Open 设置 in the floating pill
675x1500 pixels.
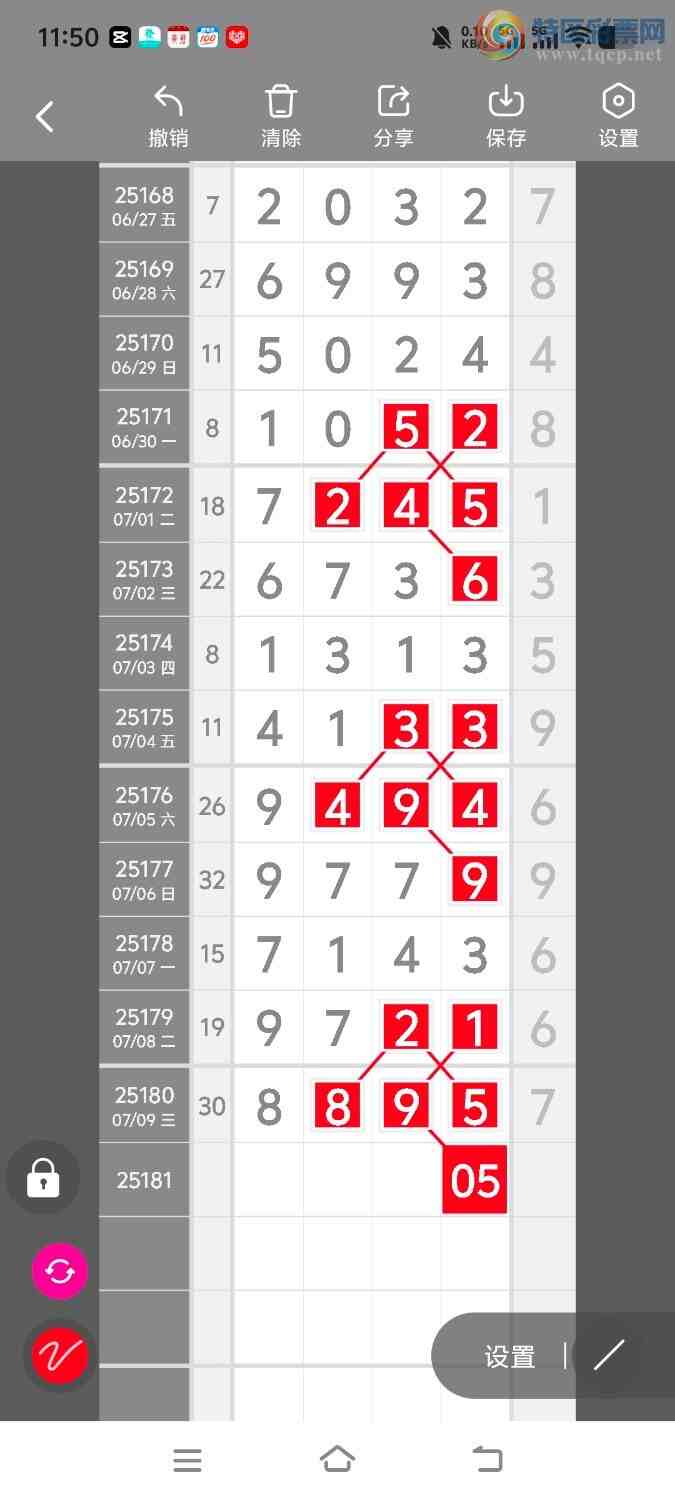pyautogui.click(x=510, y=1356)
